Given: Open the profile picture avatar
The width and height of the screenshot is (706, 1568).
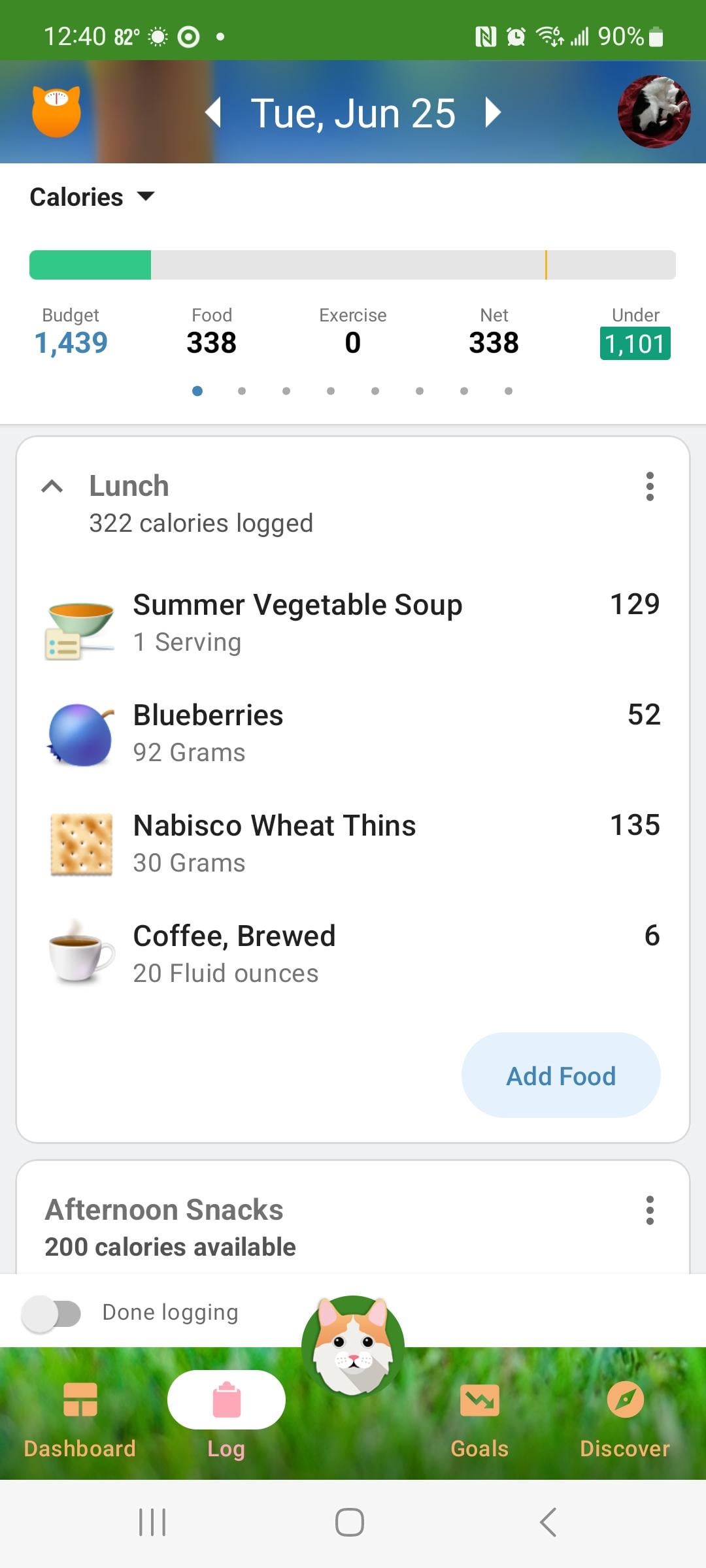Looking at the screenshot, I should click(654, 112).
